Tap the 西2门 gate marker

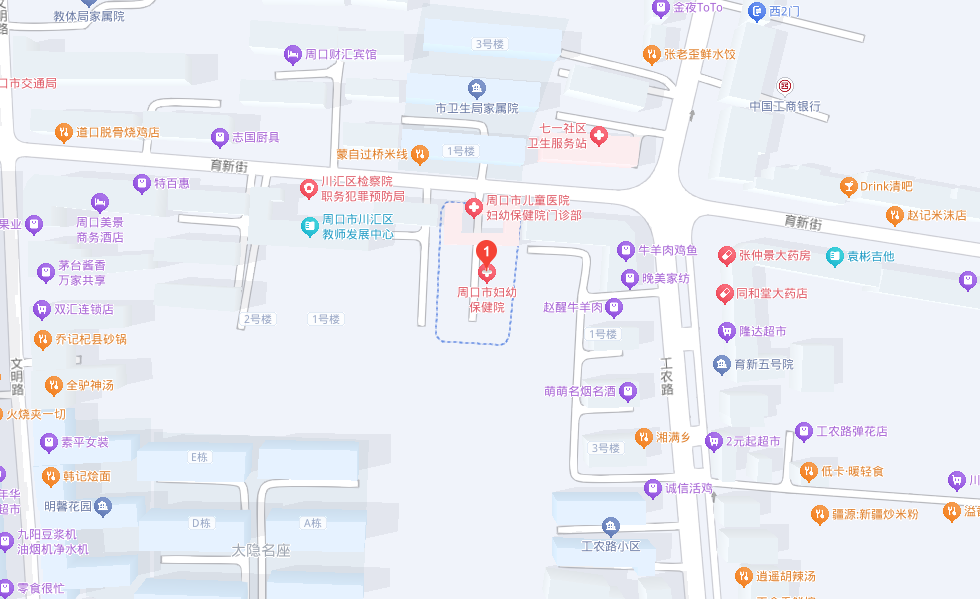(x=757, y=11)
